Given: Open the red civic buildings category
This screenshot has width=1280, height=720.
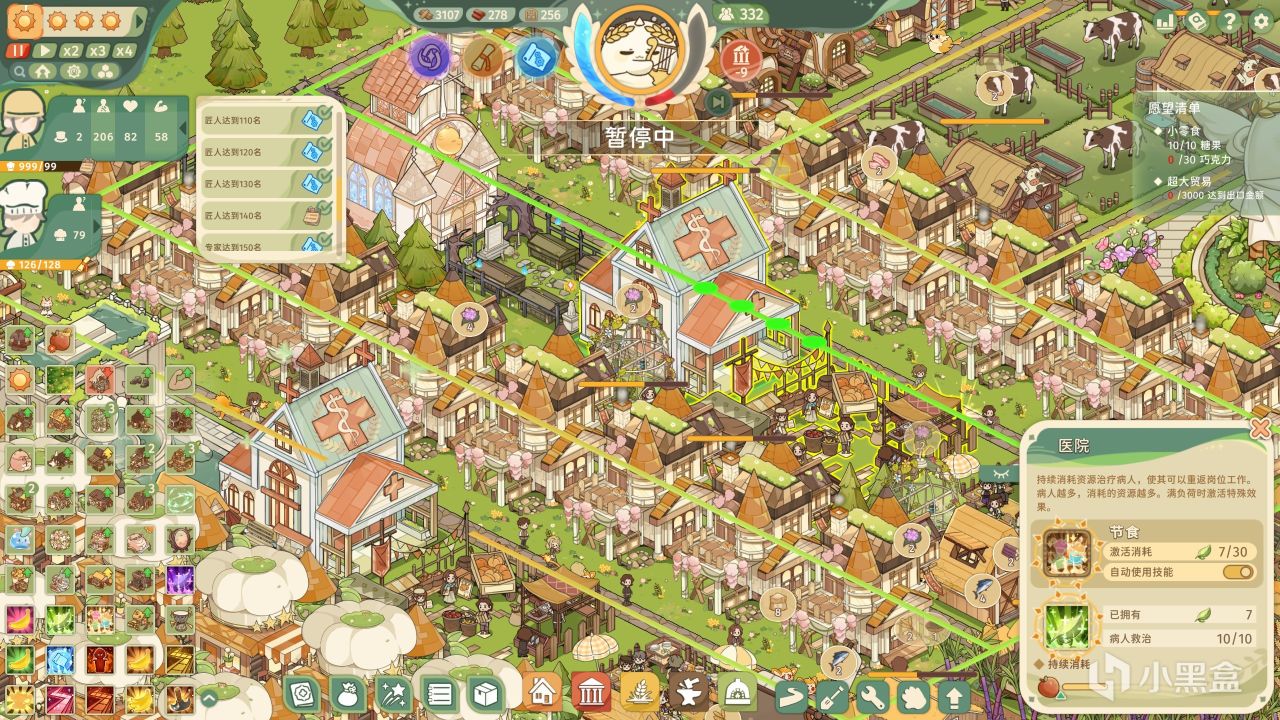Looking at the screenshot, I should tap(591, 692).
